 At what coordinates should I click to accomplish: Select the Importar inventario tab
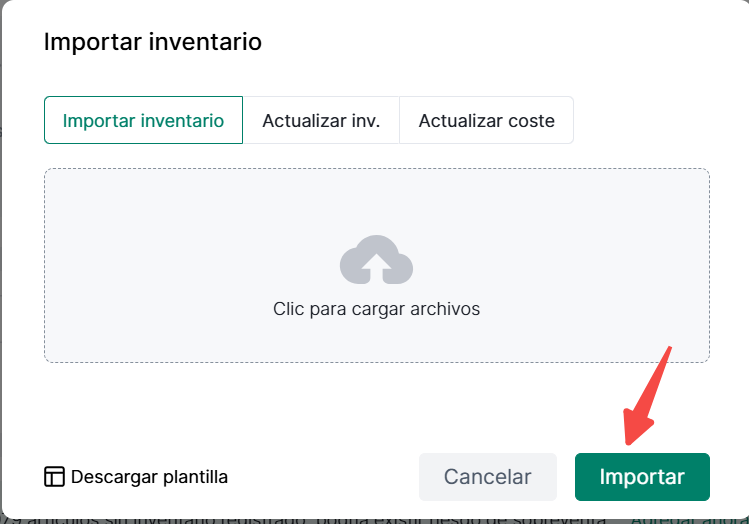(143, 120)
